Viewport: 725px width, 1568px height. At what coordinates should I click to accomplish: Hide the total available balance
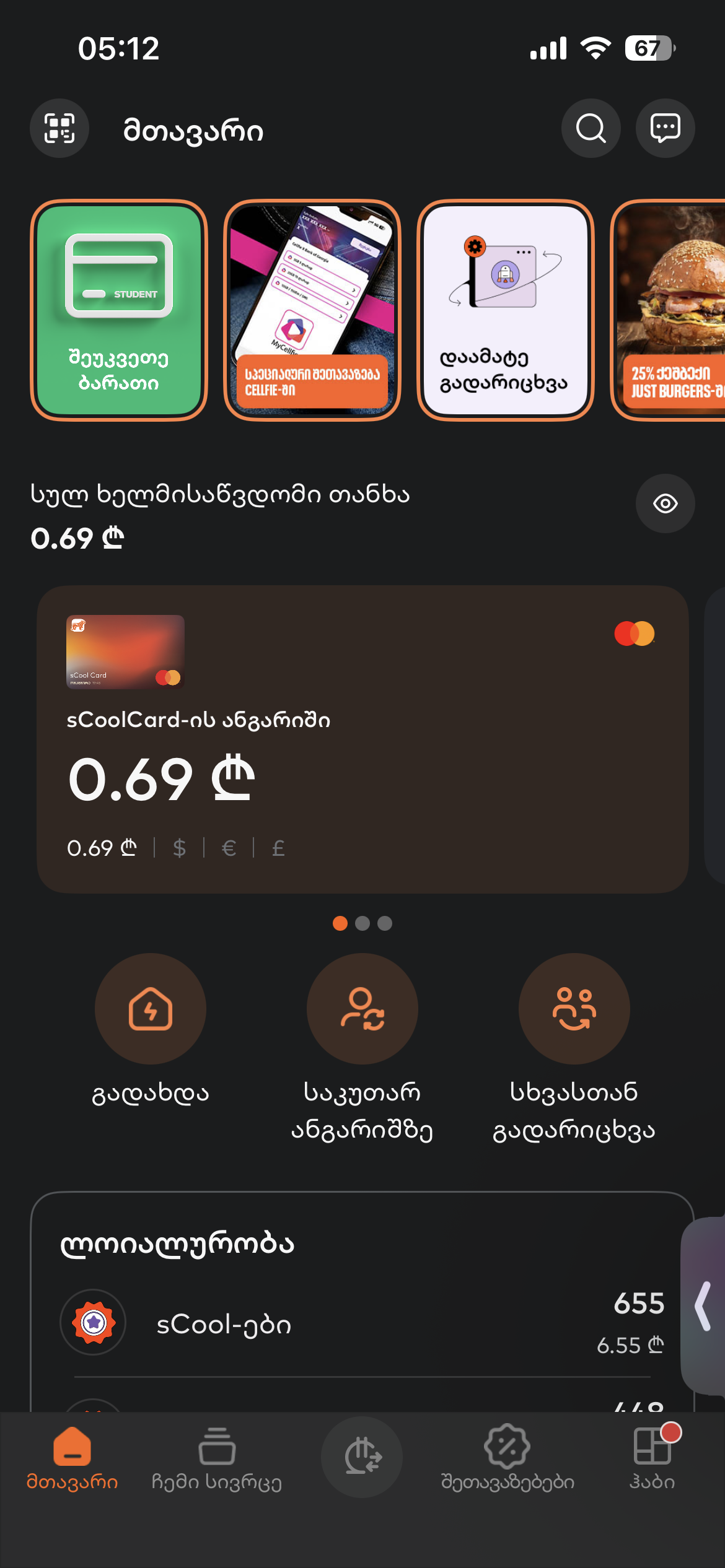[x=665, y=503]
